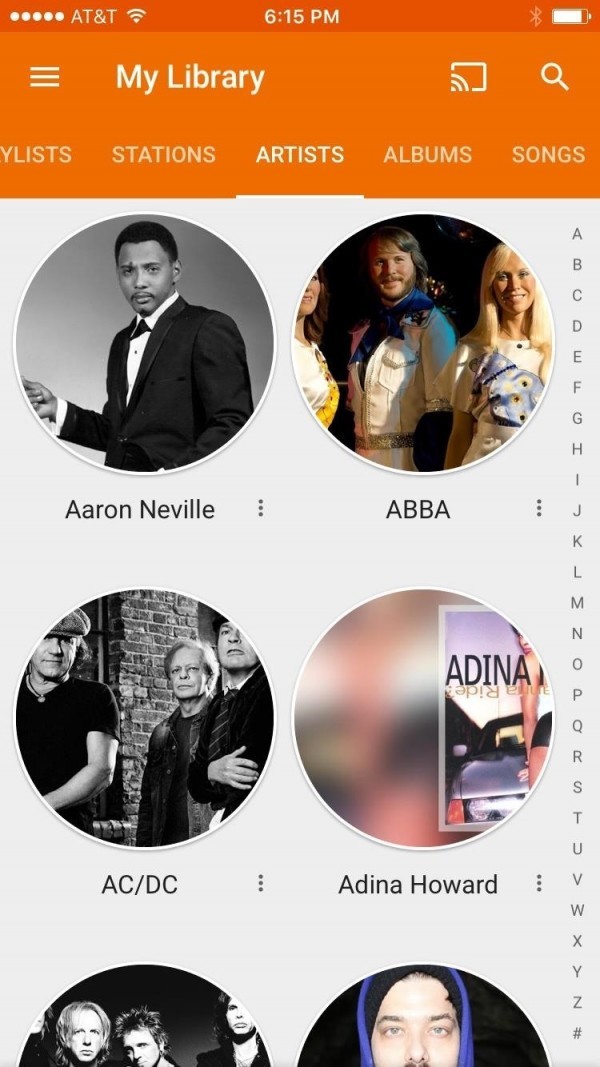
Task: Switch to the Songs tab
Action: (x=548, y=155)
